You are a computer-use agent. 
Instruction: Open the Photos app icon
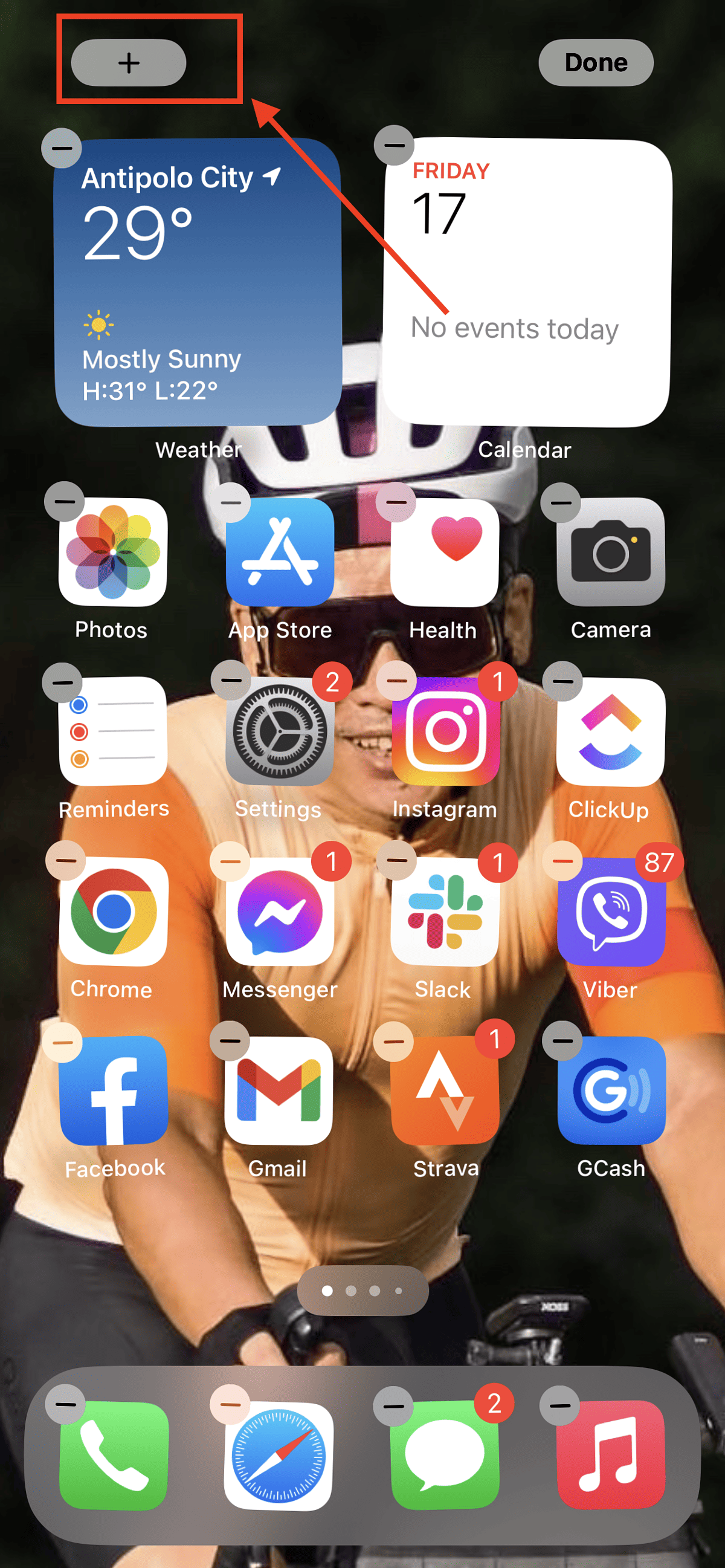pyautogui.click(x=113, y=552)
